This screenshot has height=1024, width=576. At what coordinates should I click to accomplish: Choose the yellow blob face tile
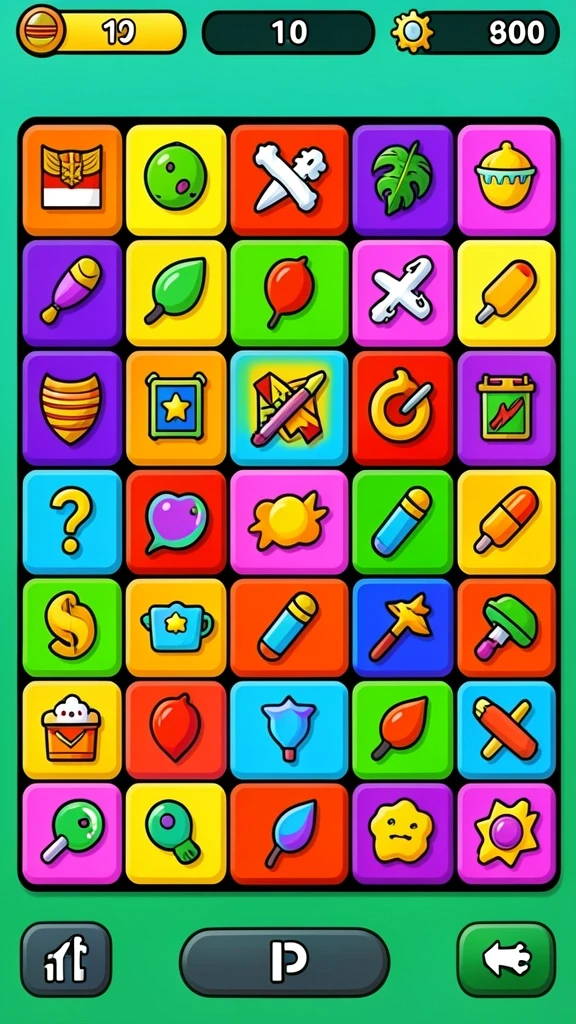[x=402, y=833]
